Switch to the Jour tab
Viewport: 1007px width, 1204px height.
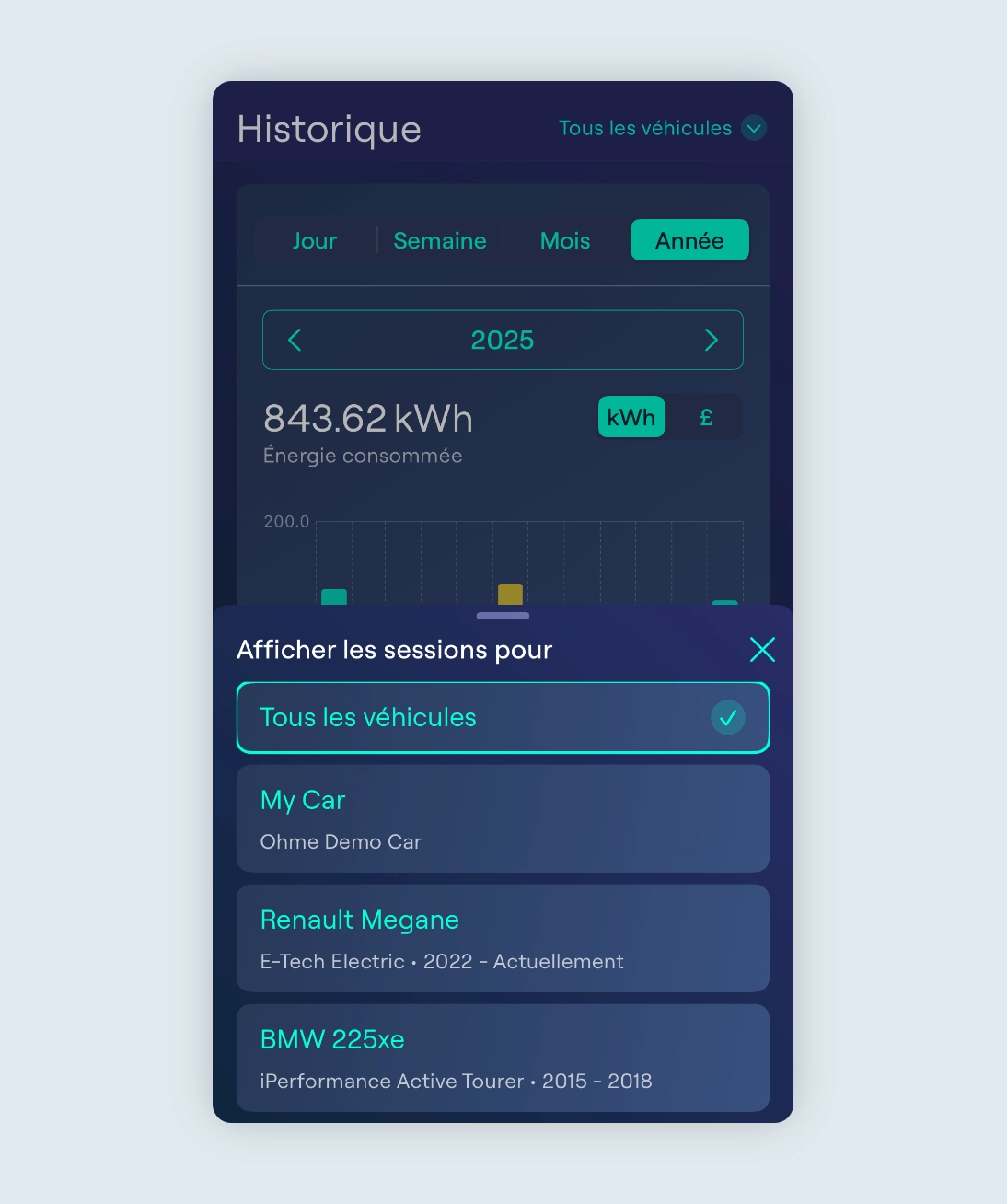click(315, 240)
